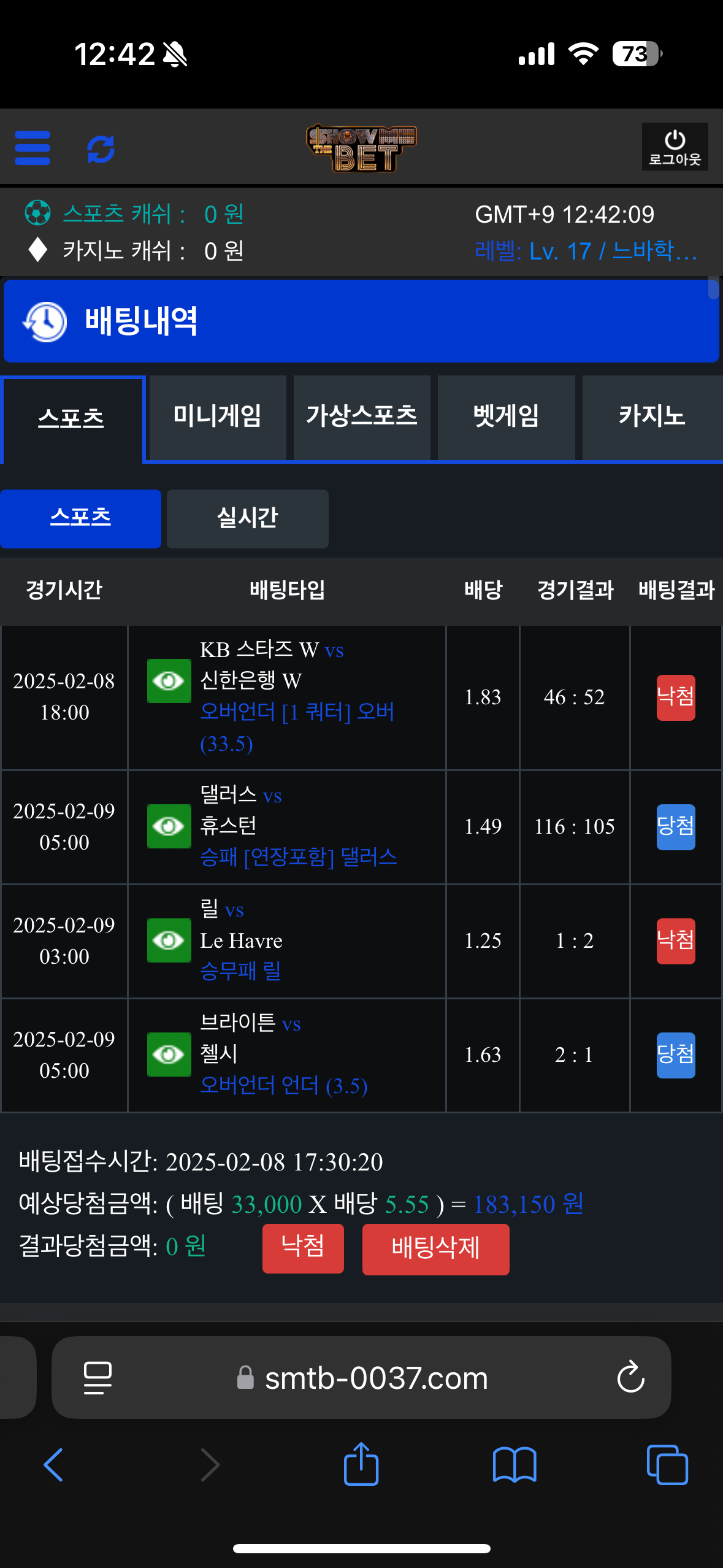Tap eye icon for KB 스타즈 W match
The image size is (723, 1568).
(x=169, y=681)
